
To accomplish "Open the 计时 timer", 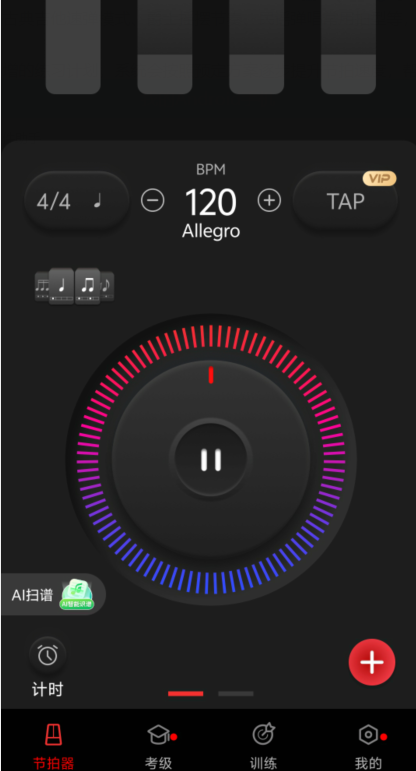I will pyautogui.click(x=48, y=668).
